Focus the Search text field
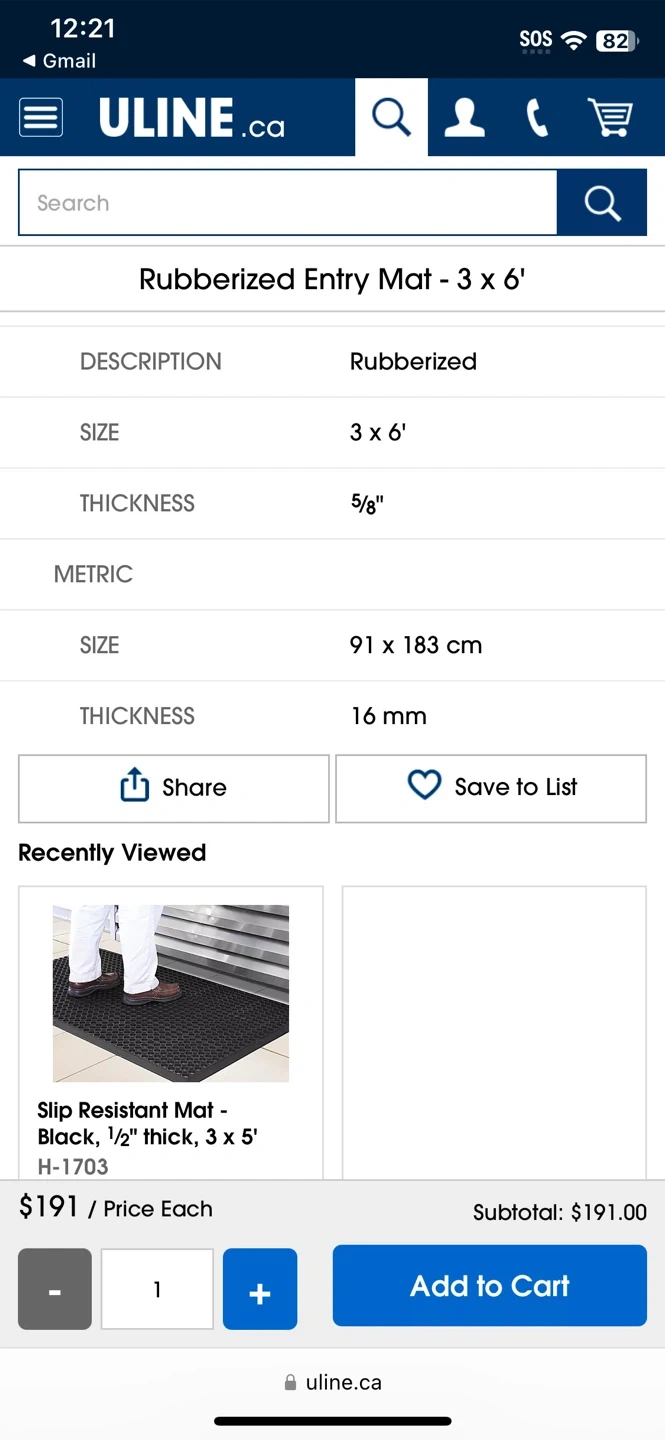Viewport: 665px width, 1440px height. pyautogui.click(x=288, y=203)
